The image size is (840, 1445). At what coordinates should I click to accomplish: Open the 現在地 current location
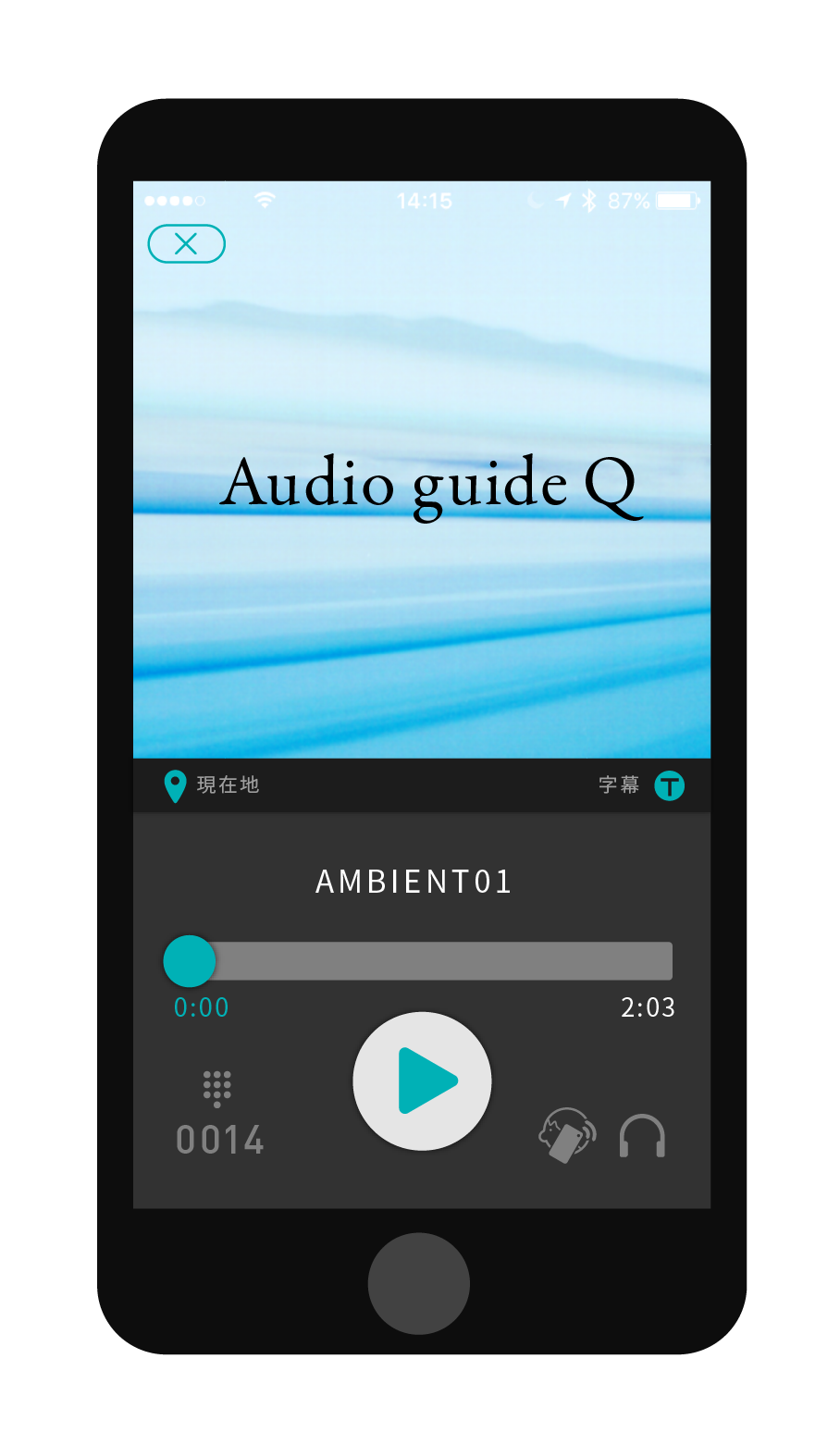[x=211, y=785]
